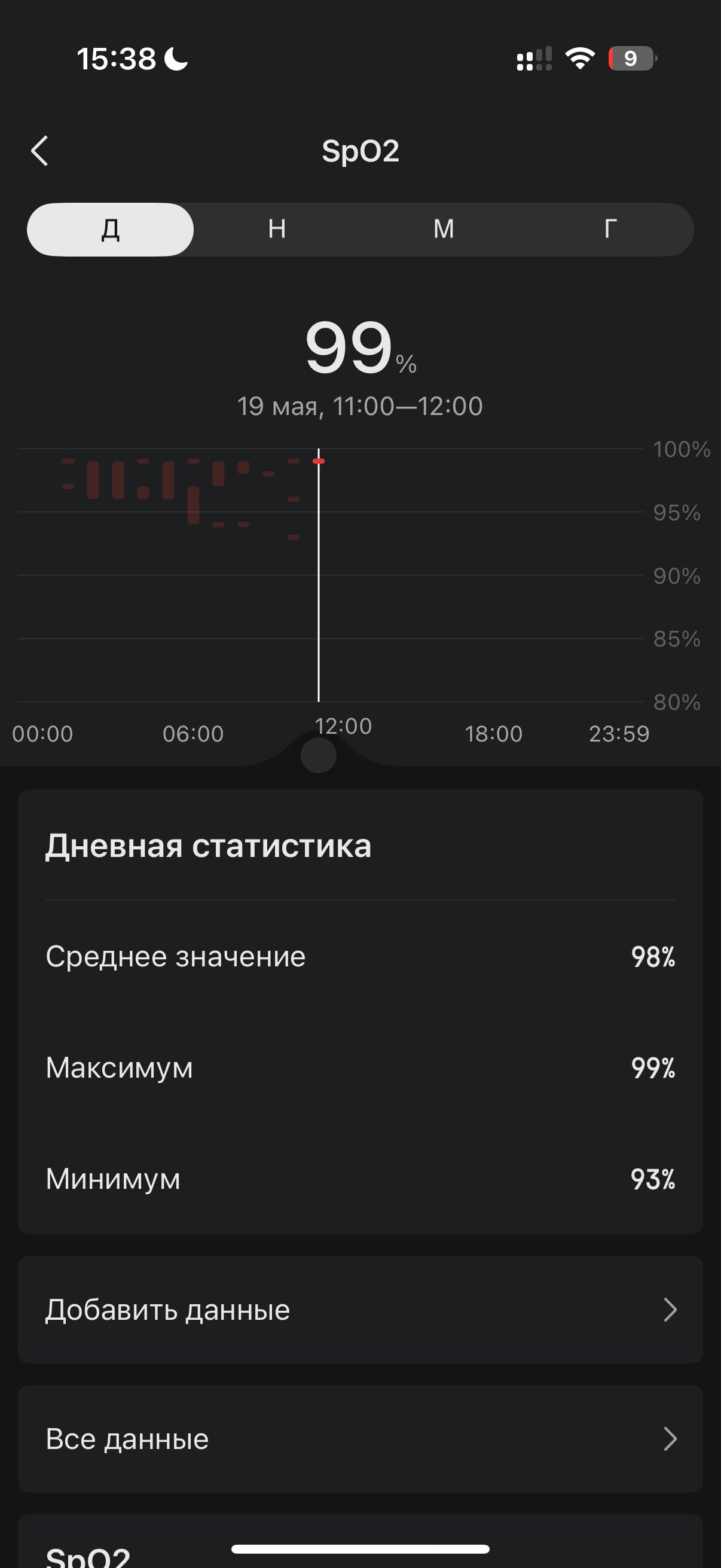Open Все данные list
This screenshot has height=1568, width=721.
click(x=360, y=1439)
